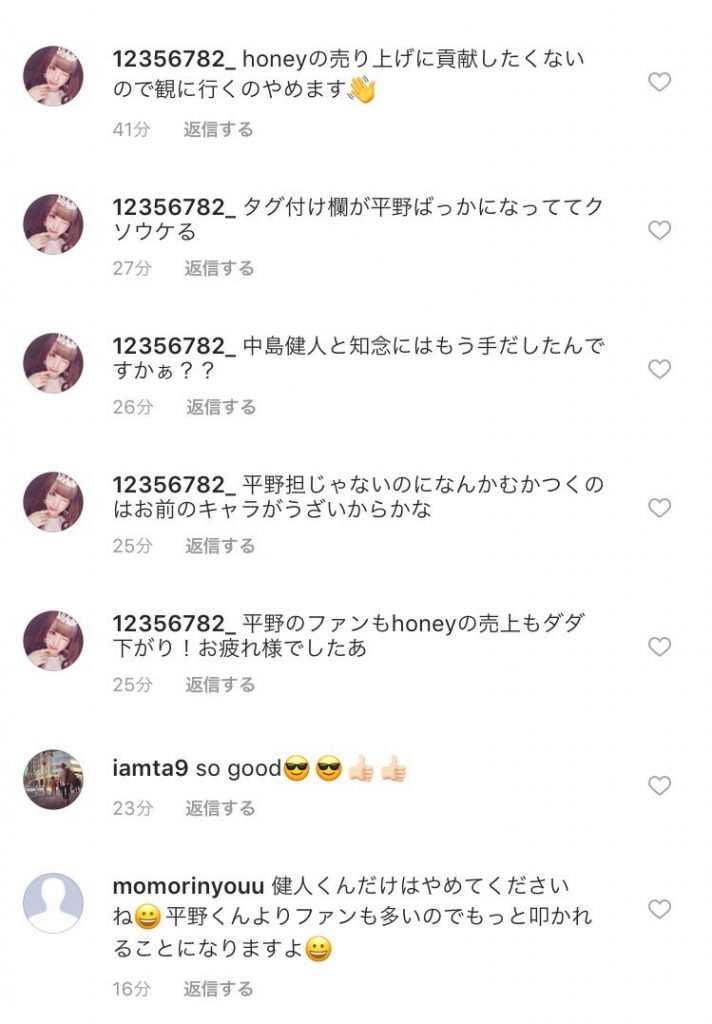Screen dimensions: 712x1024
Task: Reply to the comment about 平野担じゃないのに
Action: coord(219,546)
